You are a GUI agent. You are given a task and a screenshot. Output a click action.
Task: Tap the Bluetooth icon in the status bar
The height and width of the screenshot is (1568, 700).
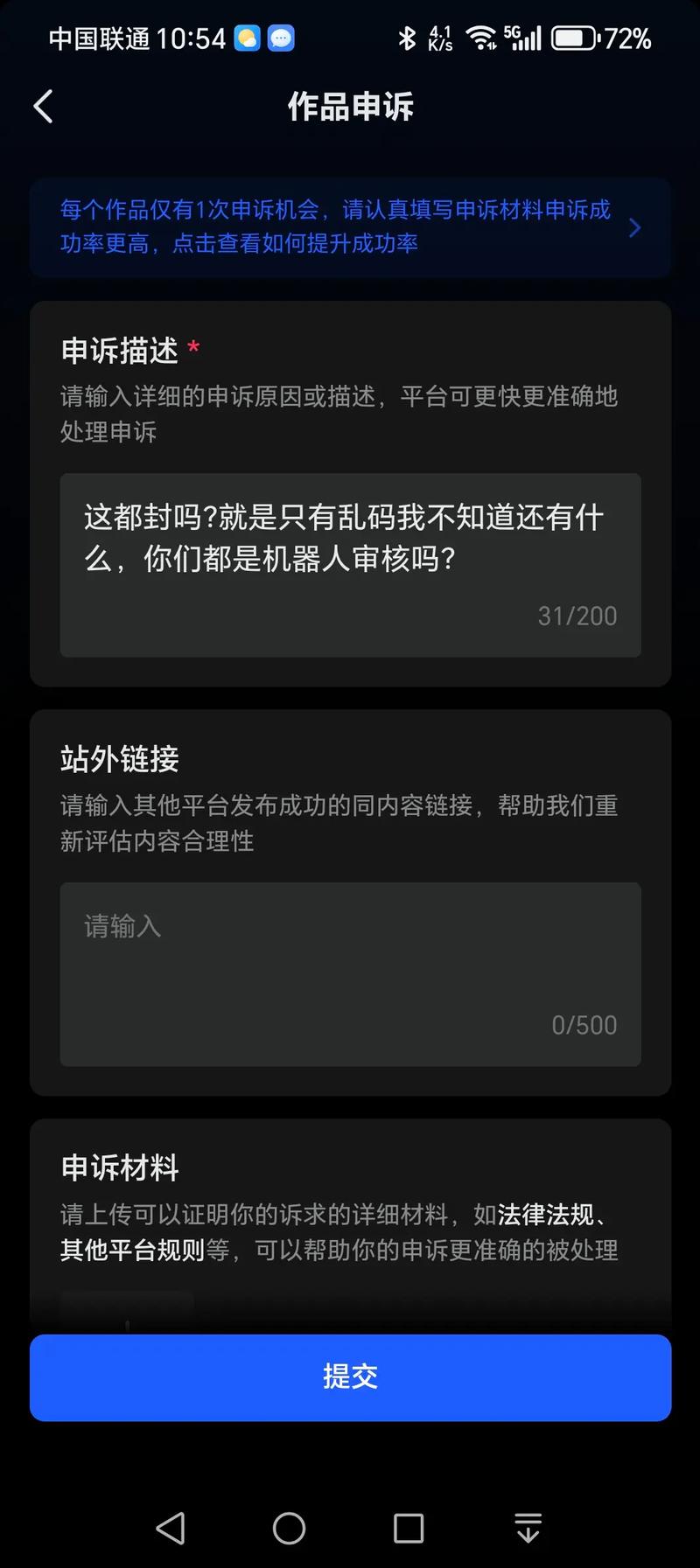pos(406,38)
